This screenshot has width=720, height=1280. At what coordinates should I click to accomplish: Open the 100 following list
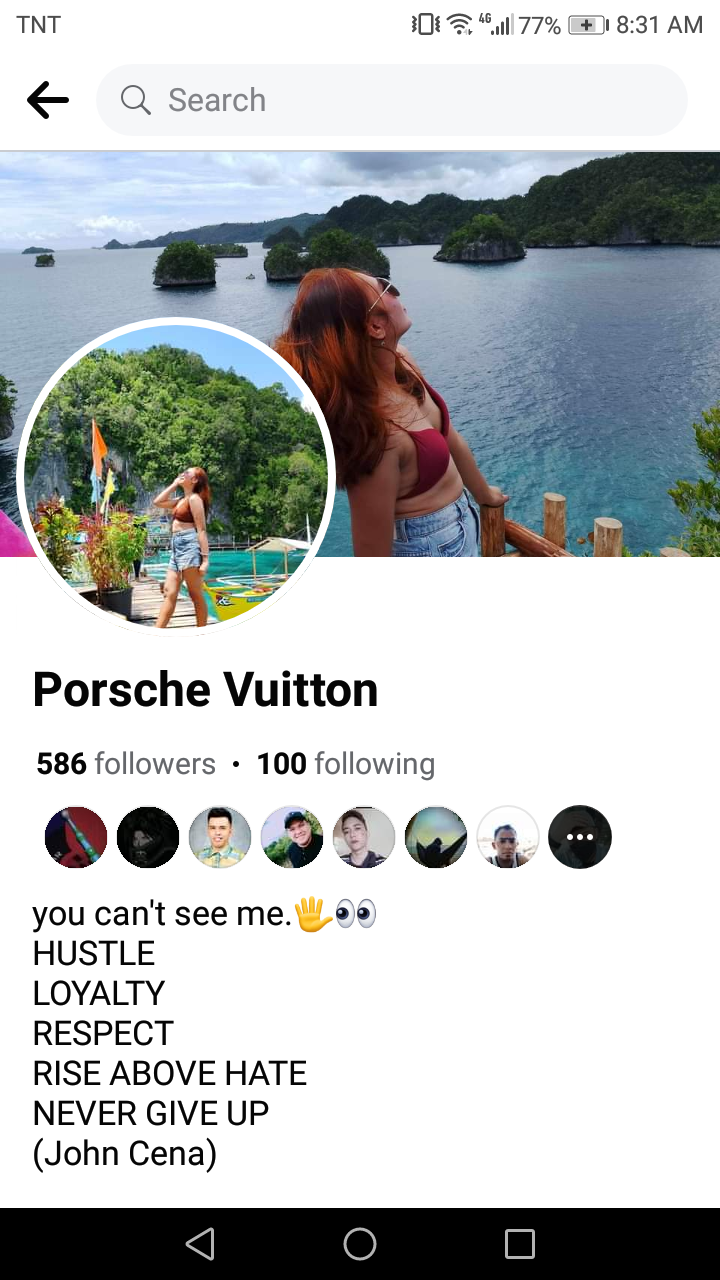(x=345, y=764)
